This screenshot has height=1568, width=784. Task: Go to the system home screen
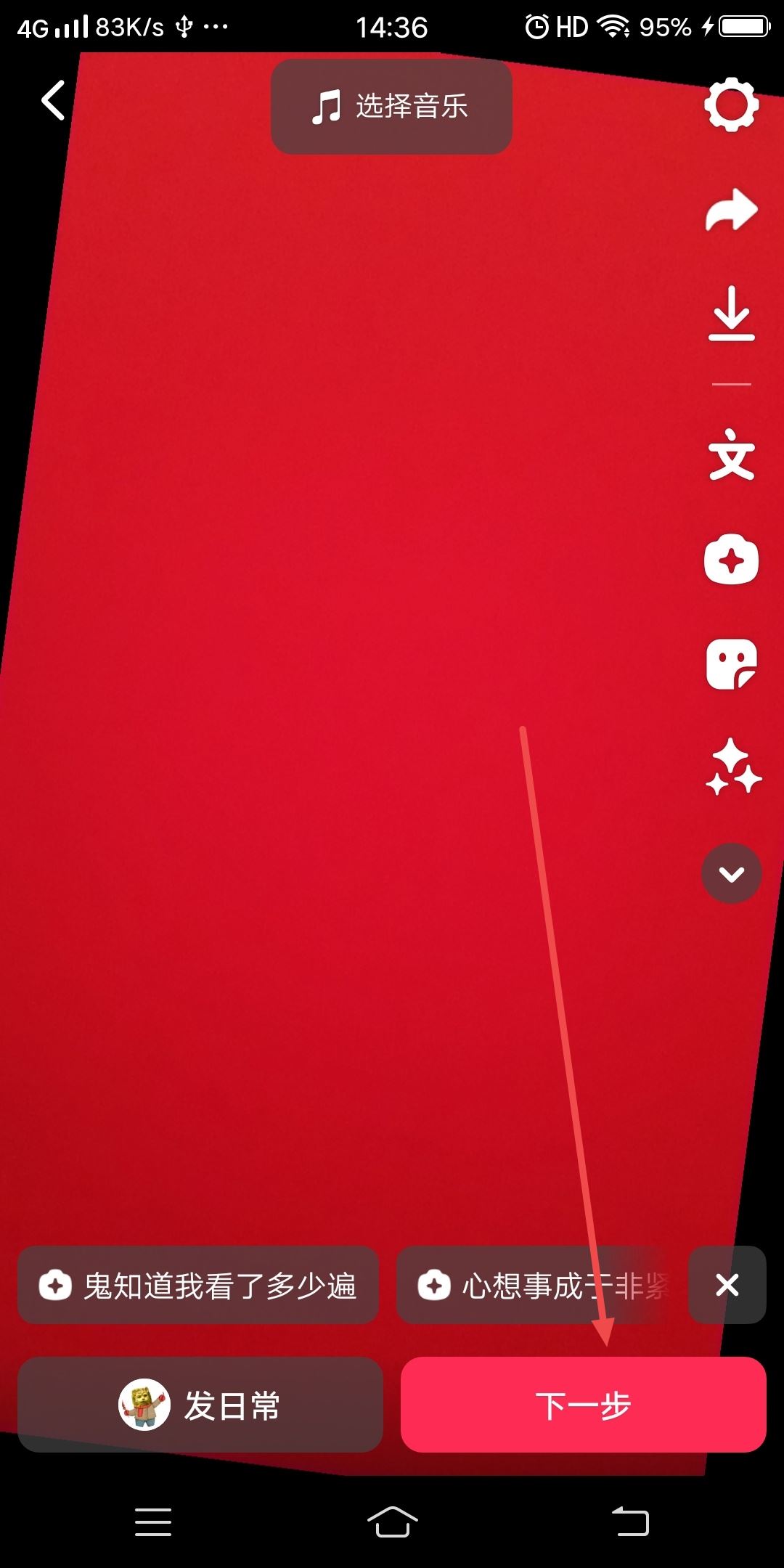click(392, 1522)
